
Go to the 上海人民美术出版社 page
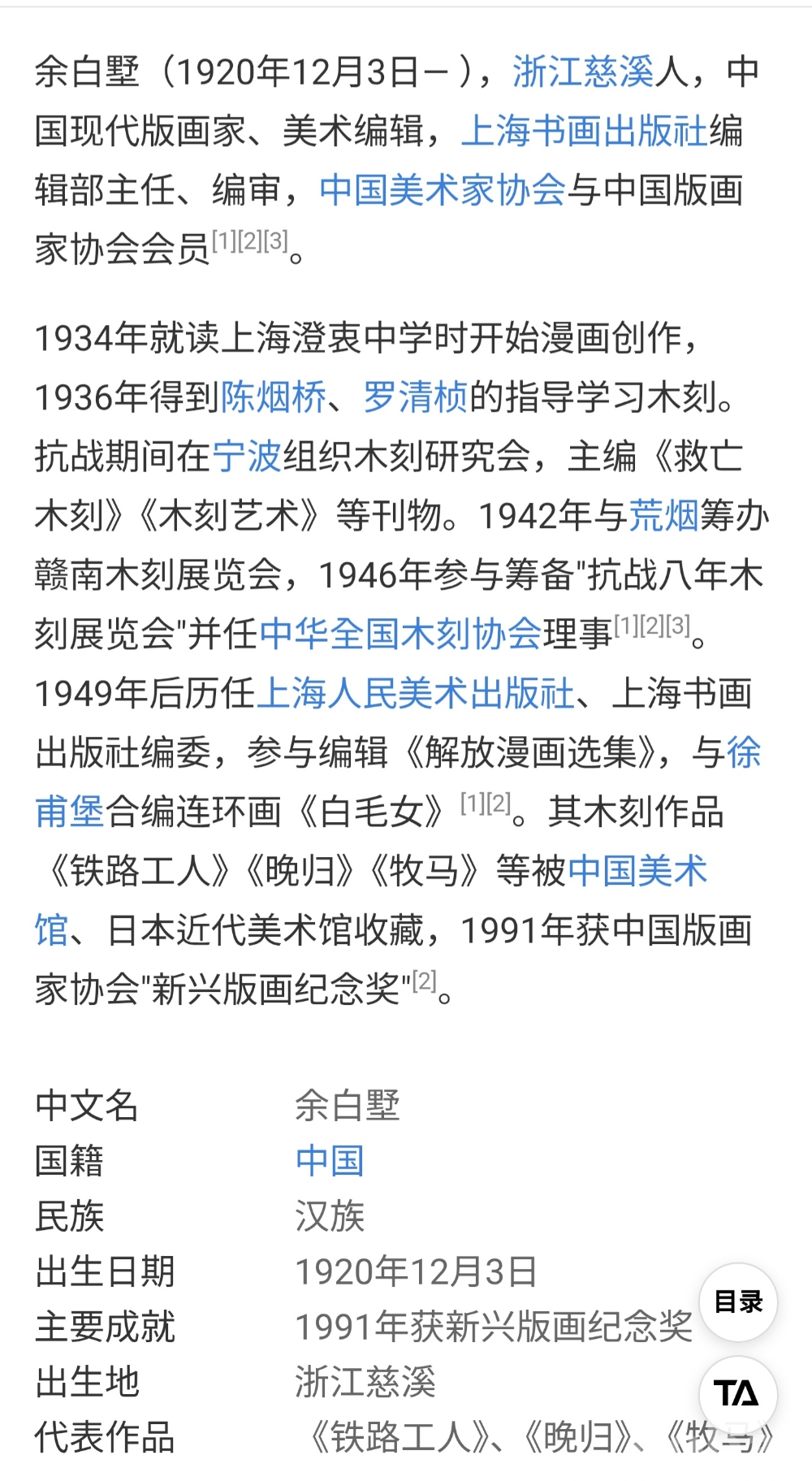(x=416, y=693)
